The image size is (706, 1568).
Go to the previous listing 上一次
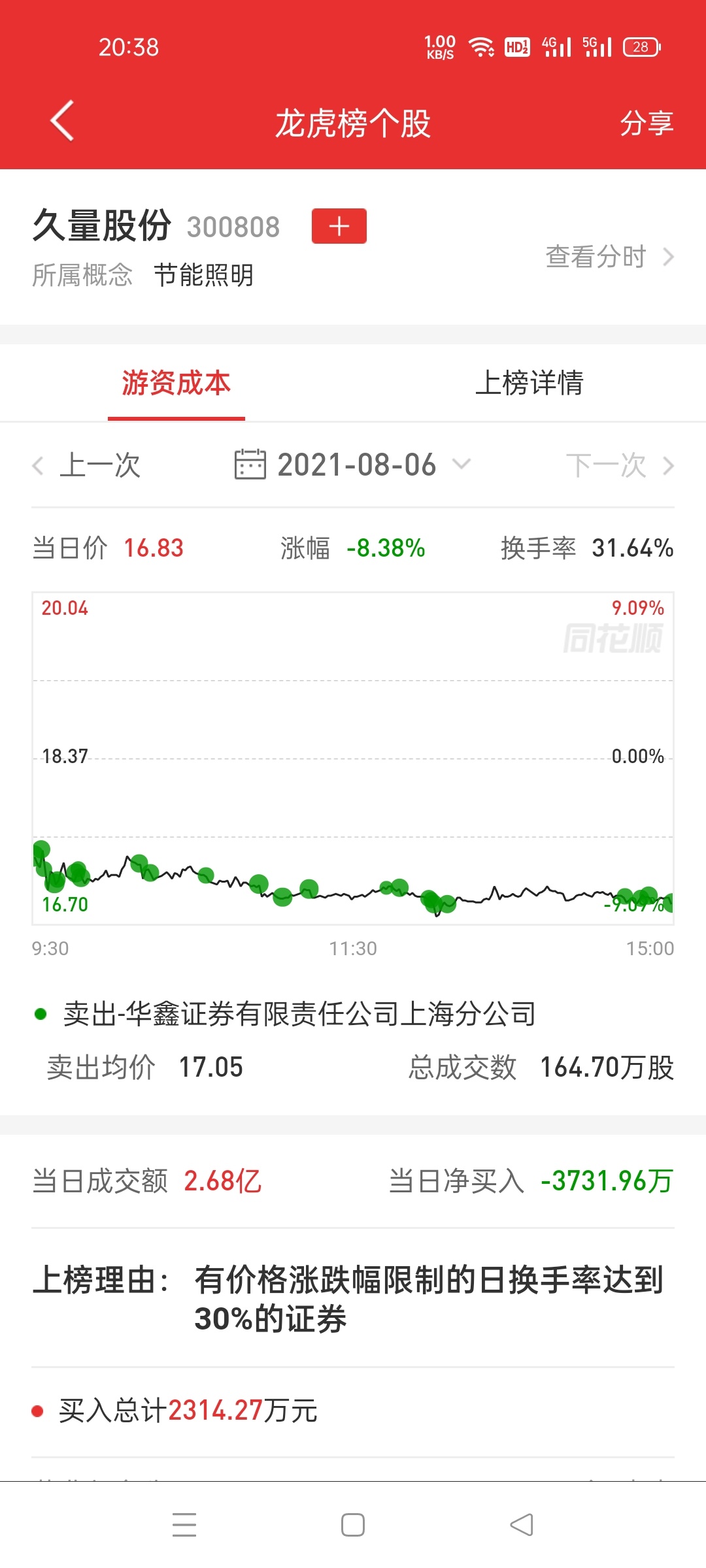86,465
